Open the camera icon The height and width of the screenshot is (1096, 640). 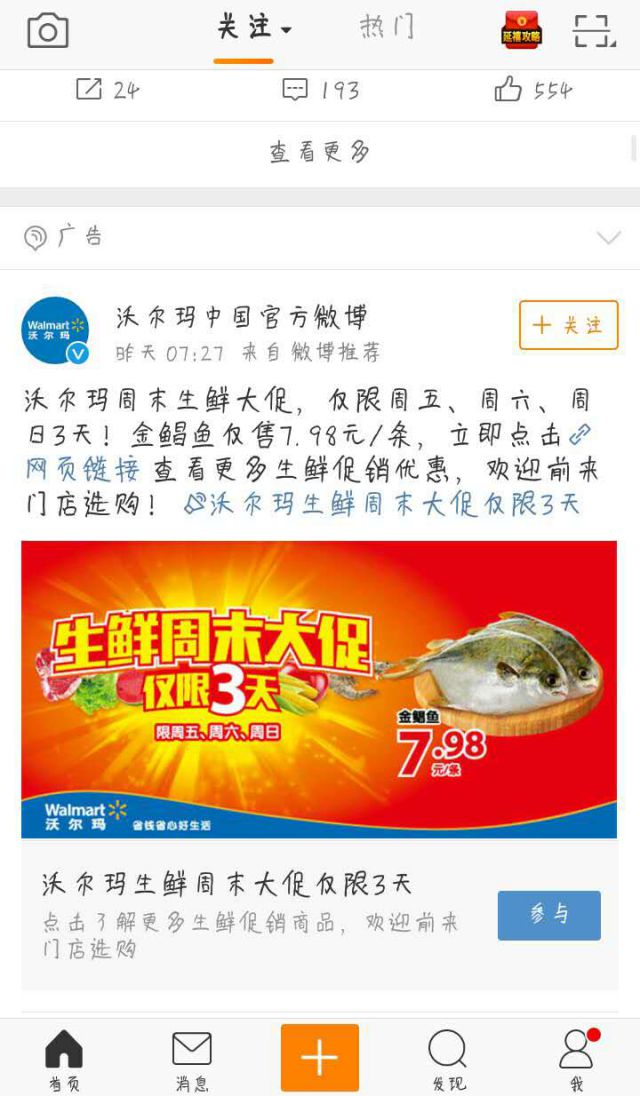(48, 32)
